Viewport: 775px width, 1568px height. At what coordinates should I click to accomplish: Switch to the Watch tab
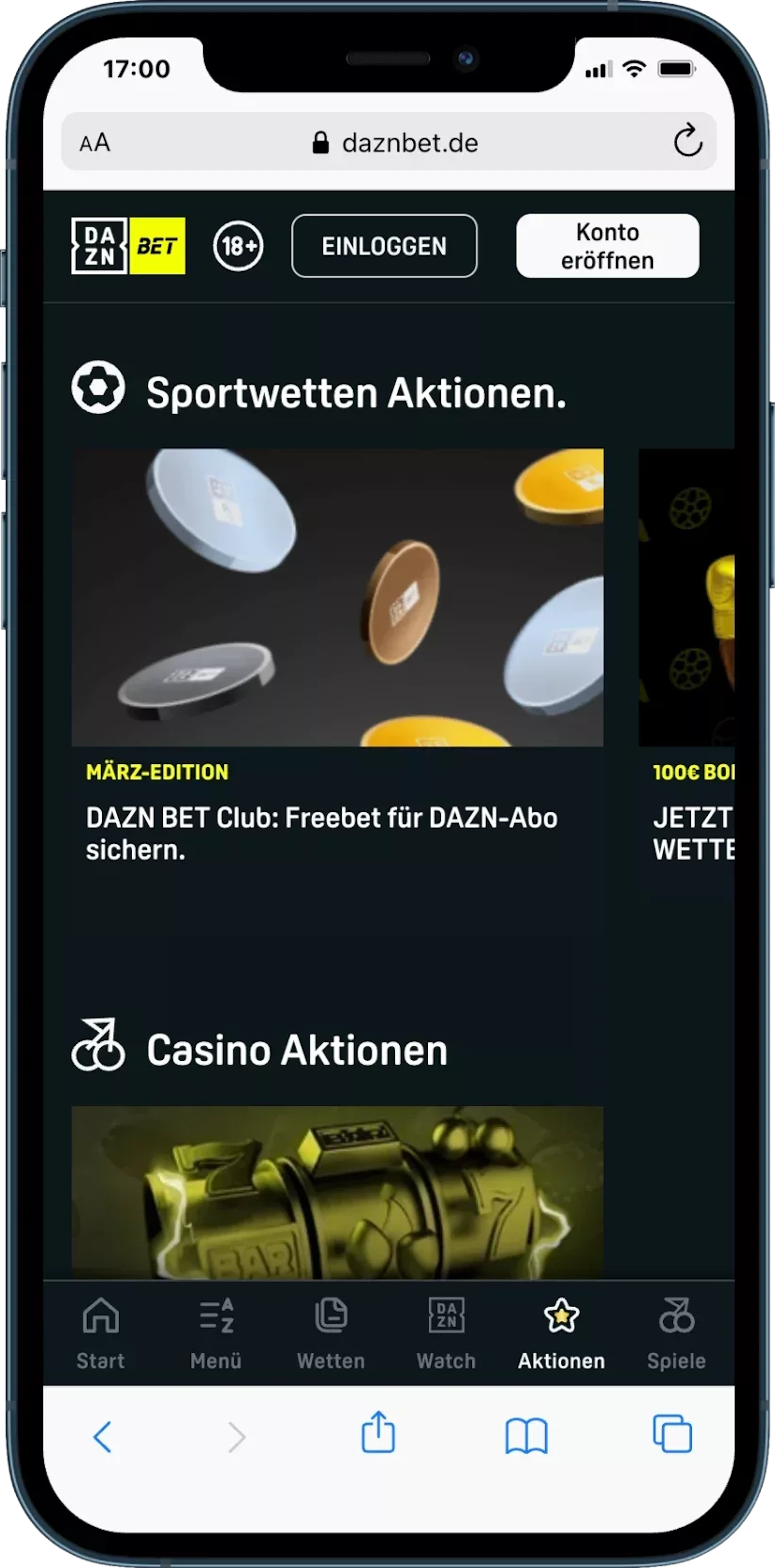click(x=446, y=1333)
